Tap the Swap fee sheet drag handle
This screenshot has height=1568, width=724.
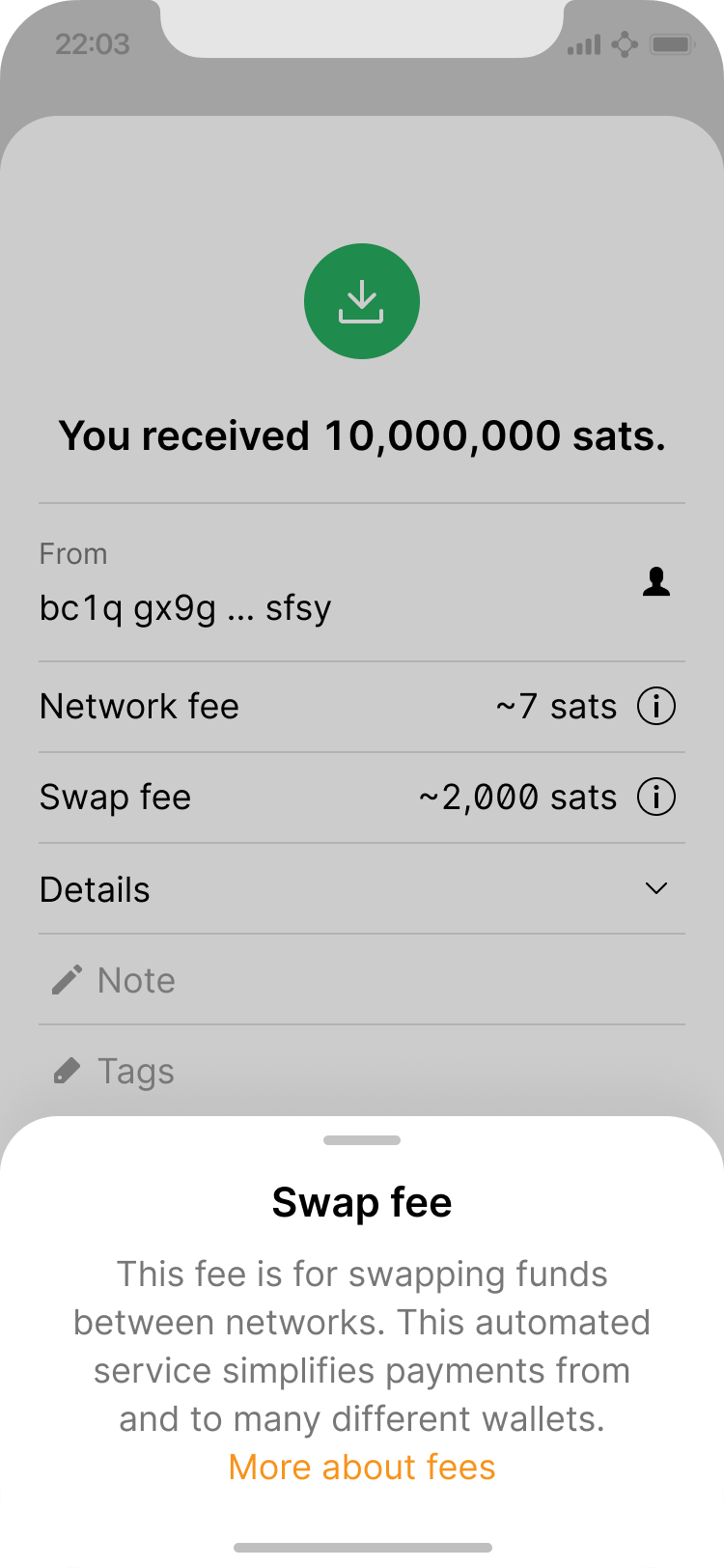point(362,1140)
